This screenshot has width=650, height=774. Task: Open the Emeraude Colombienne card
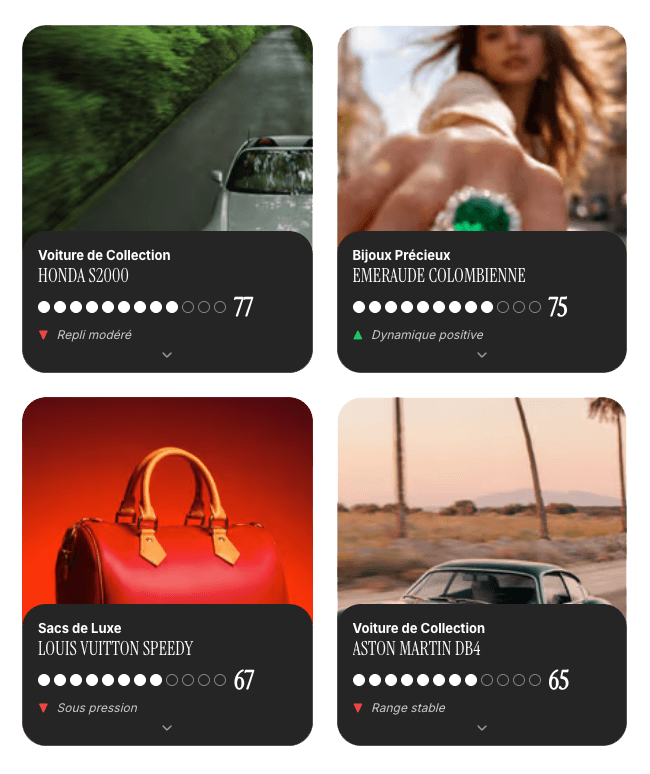pos(482,198)
